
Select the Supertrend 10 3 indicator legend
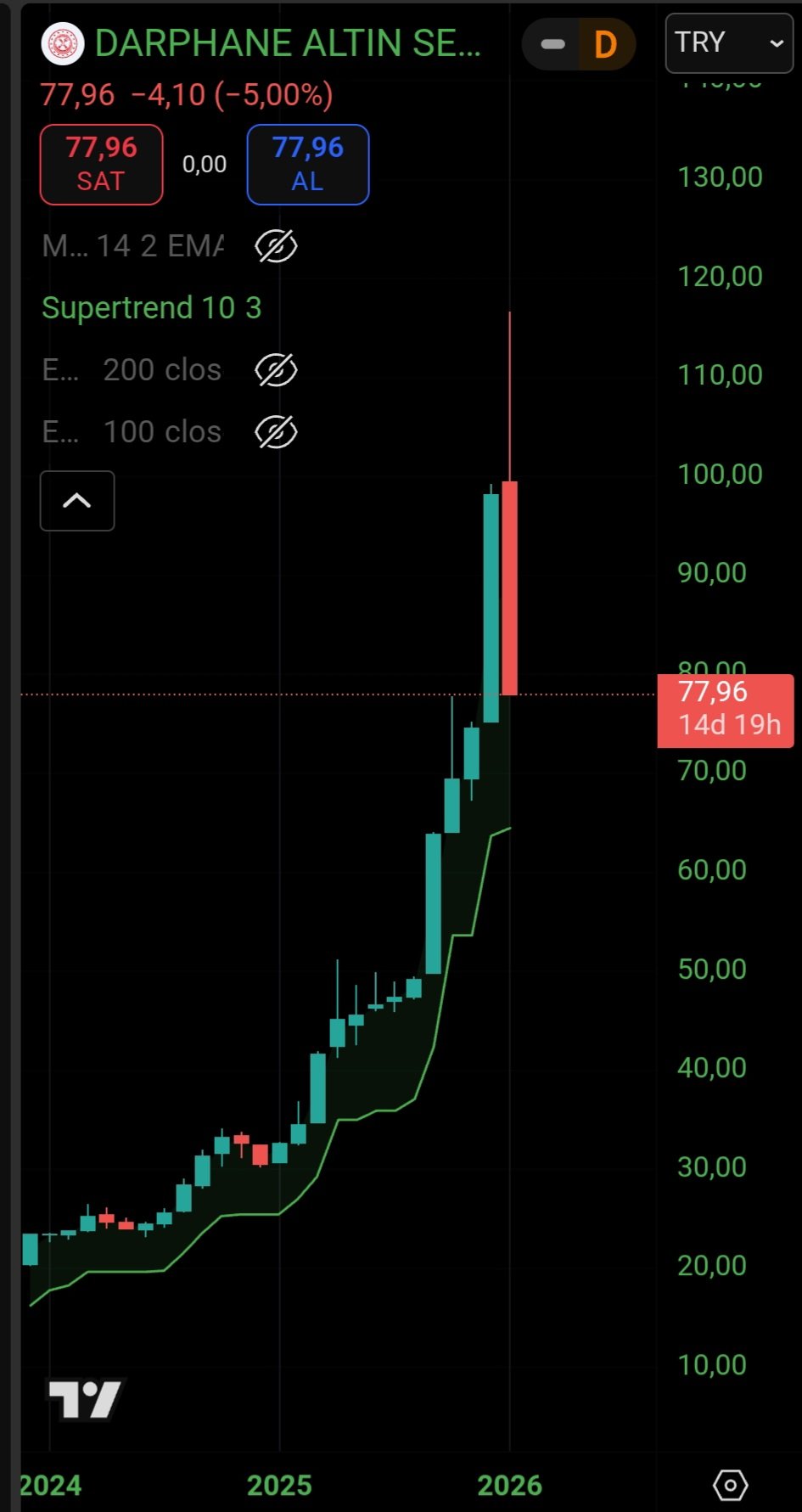[x=151, y=308]
